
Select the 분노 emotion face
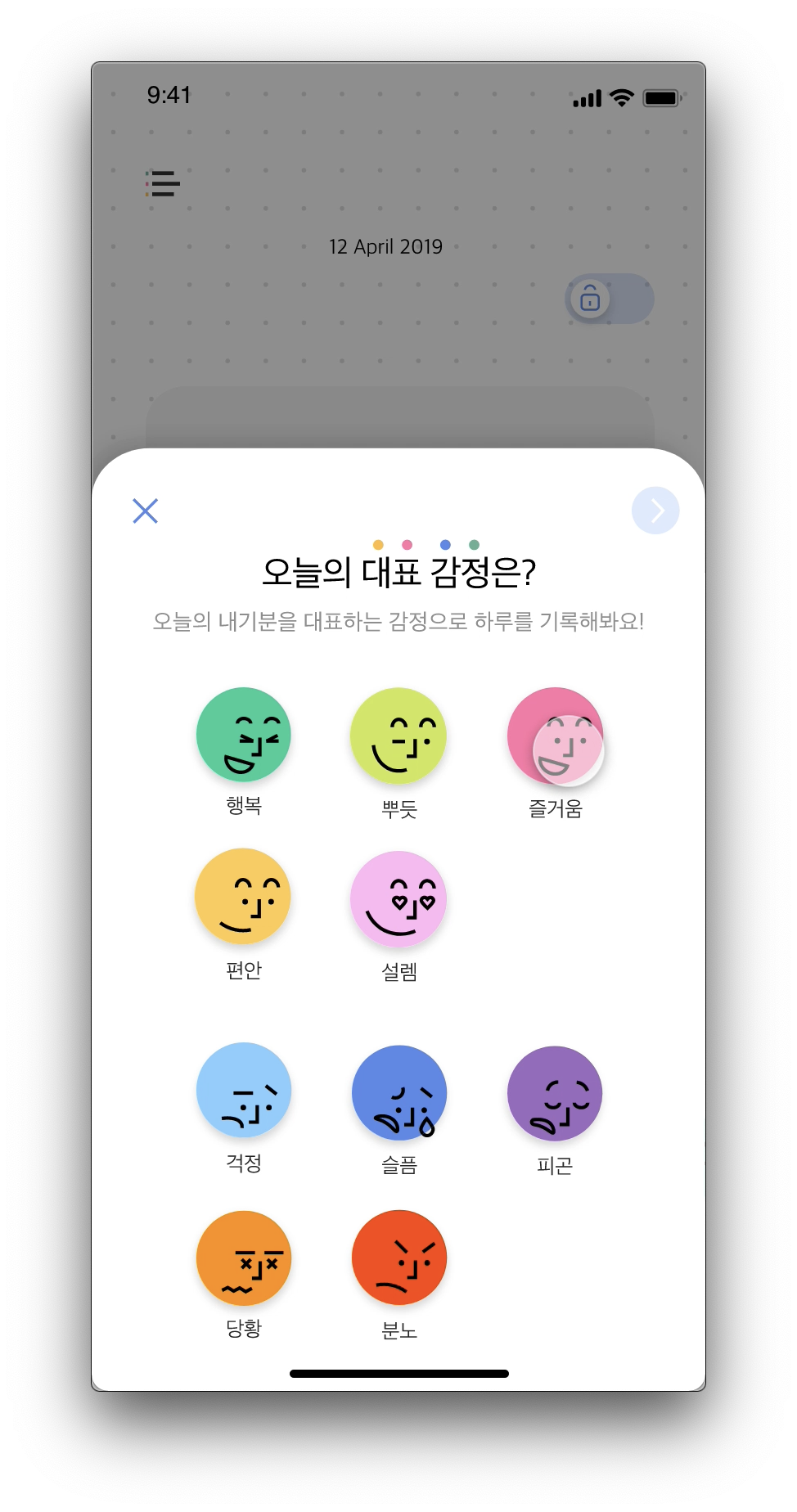coord(399,1258)
